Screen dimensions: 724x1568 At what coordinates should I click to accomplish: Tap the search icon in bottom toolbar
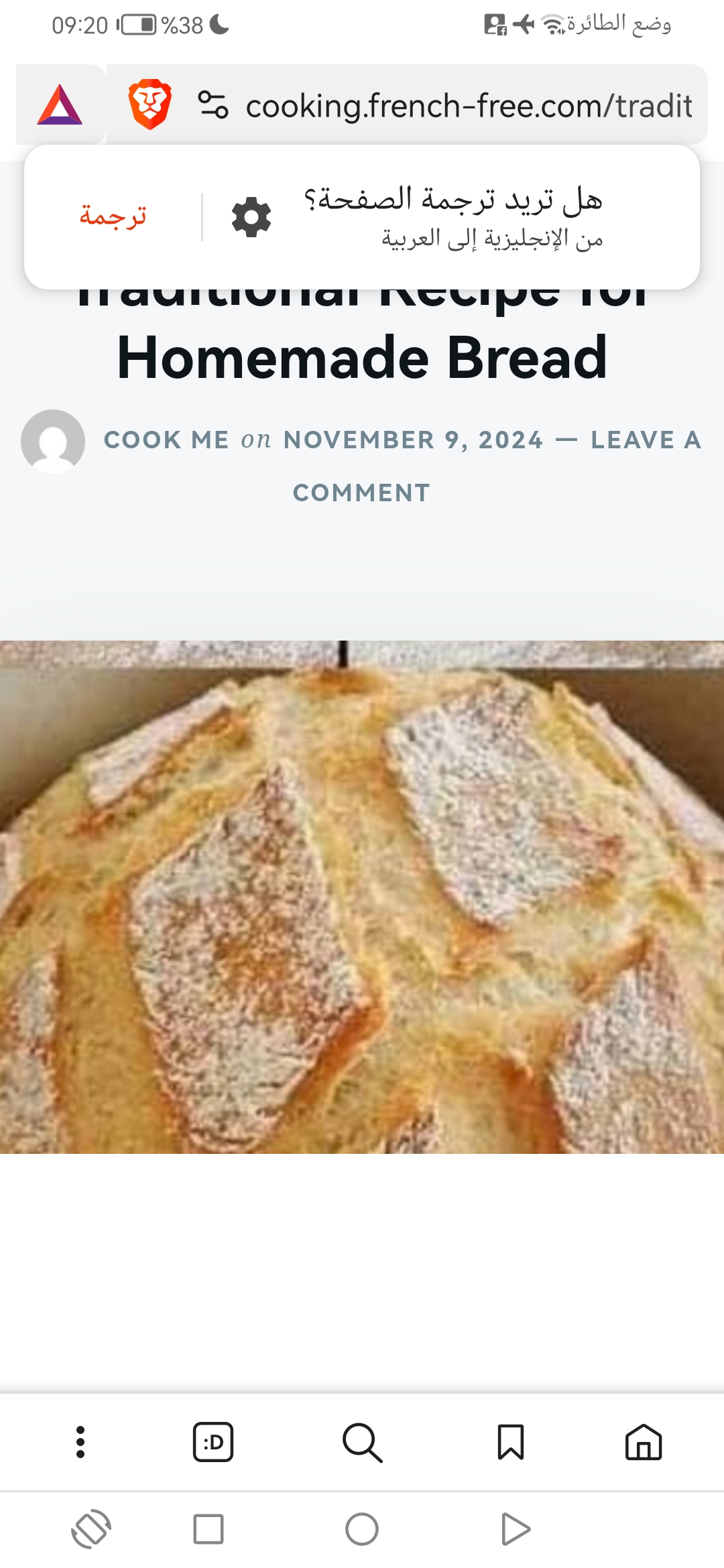pos(362,1442)
